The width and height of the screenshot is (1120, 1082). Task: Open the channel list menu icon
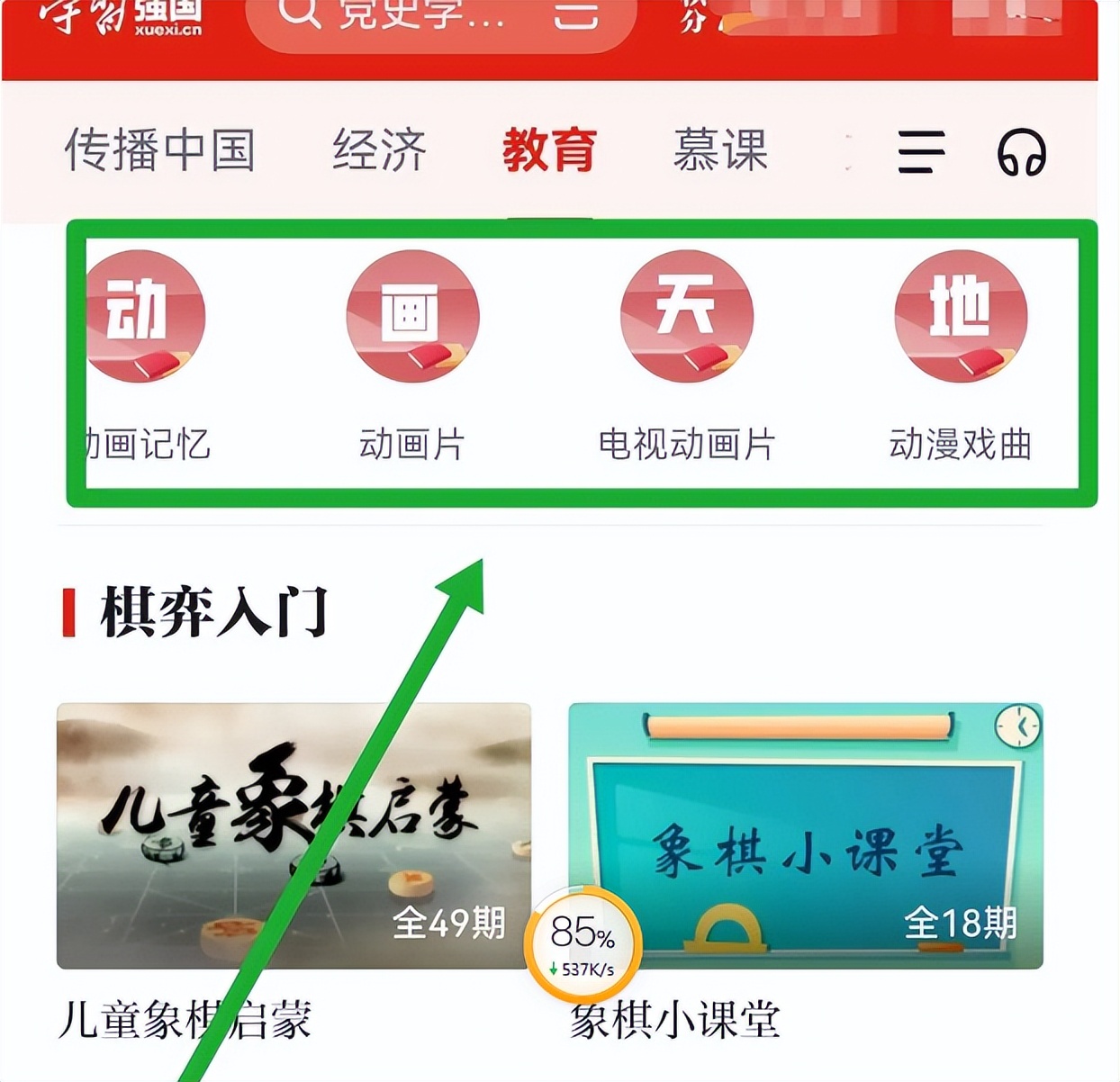point(921,151)
